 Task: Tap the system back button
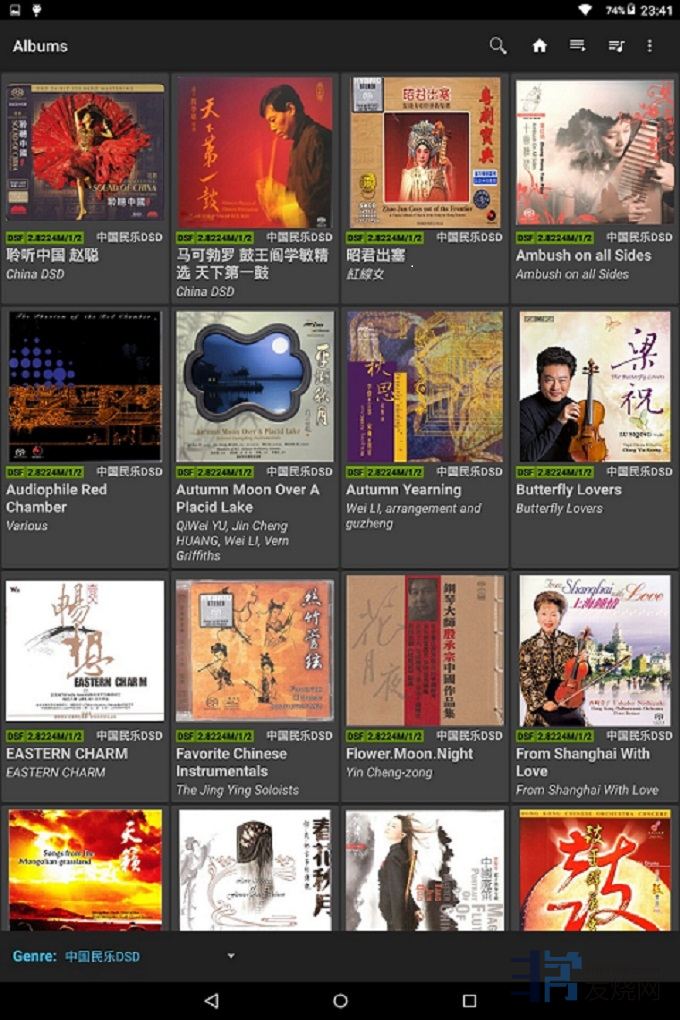click(x=211, y=1000)
